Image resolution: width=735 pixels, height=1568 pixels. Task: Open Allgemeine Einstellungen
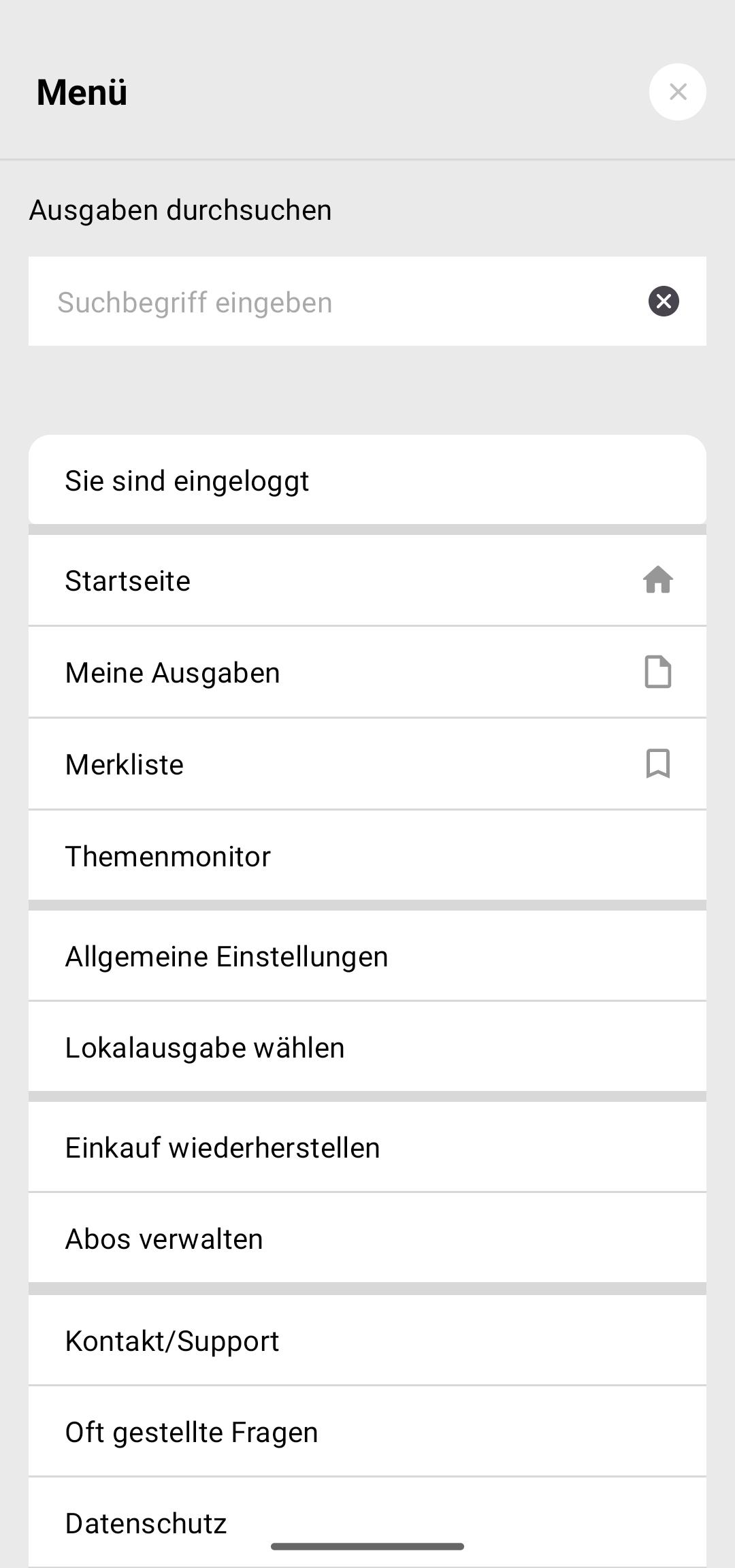367,956
